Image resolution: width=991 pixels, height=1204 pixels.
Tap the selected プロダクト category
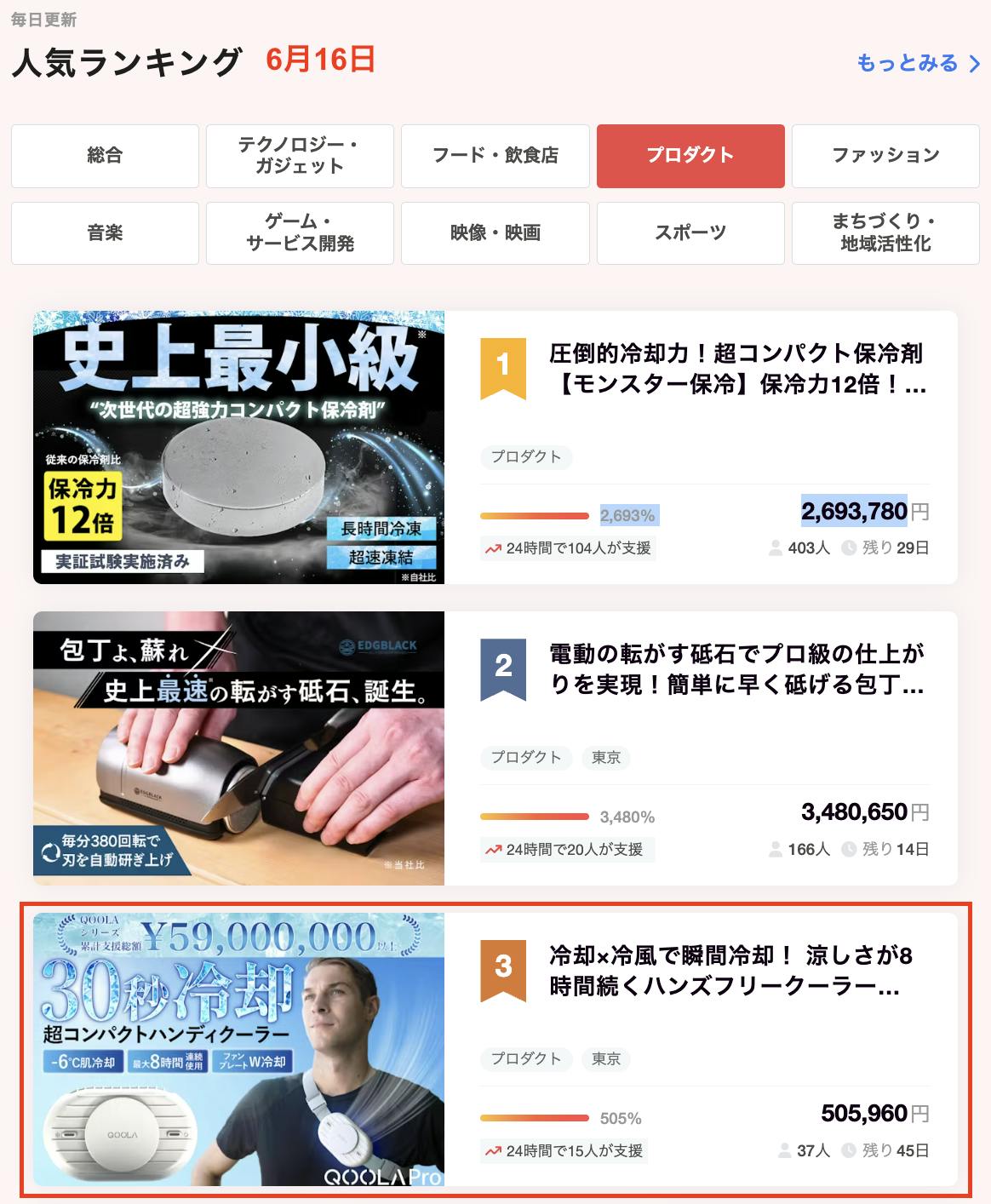click(690, 156)
